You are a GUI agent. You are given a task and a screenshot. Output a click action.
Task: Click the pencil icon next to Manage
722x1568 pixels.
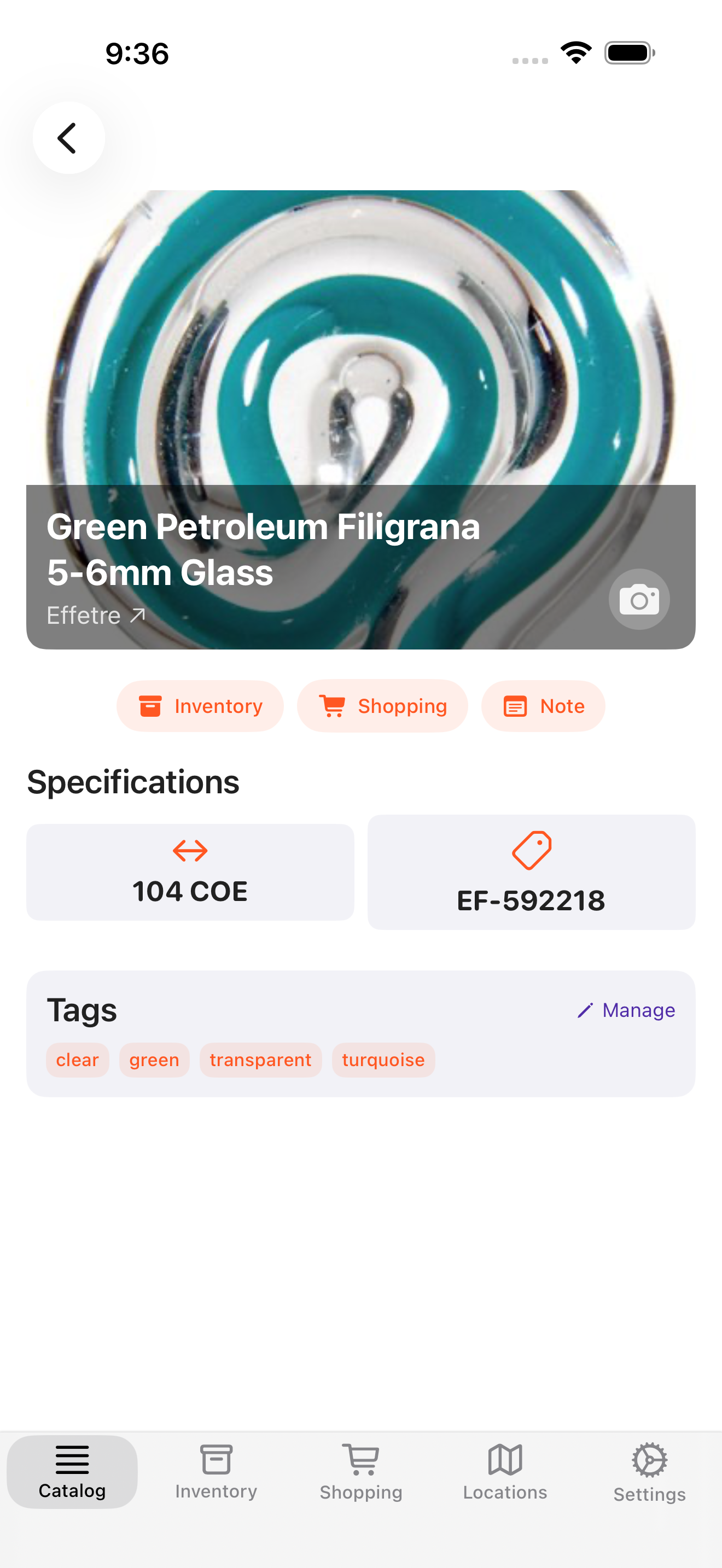click(x=585, y=1009)
